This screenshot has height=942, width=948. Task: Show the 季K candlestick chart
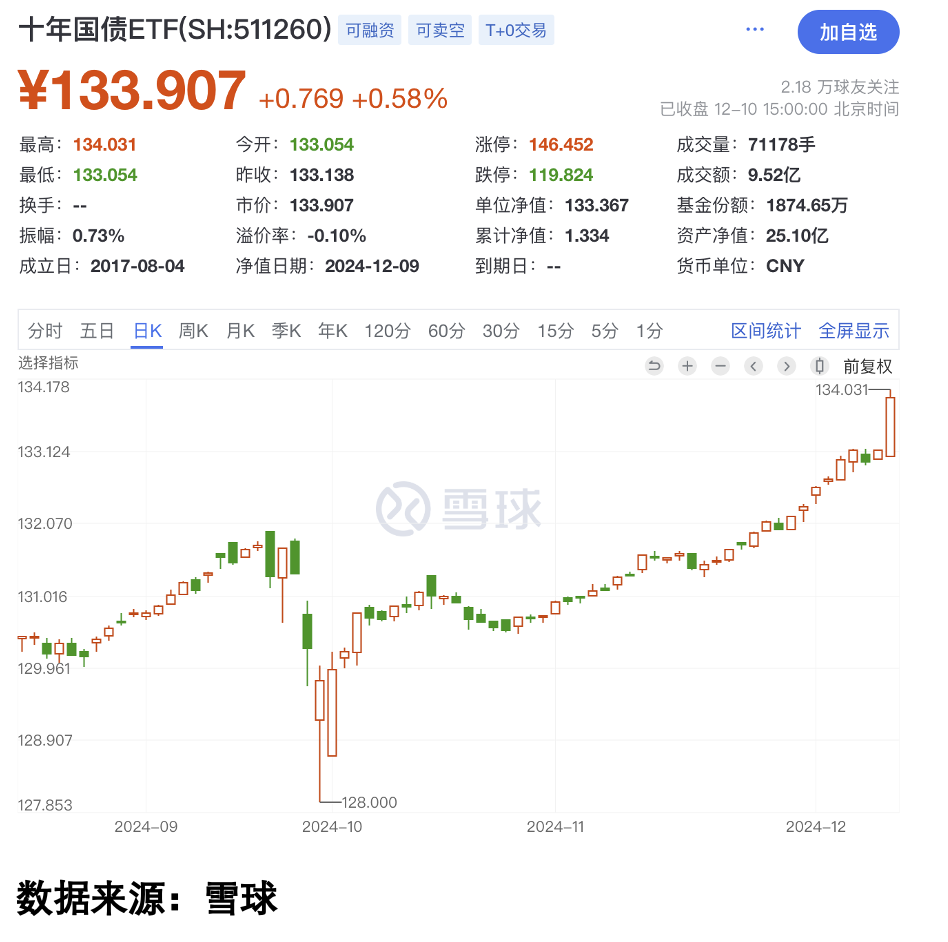click(286, 331)
